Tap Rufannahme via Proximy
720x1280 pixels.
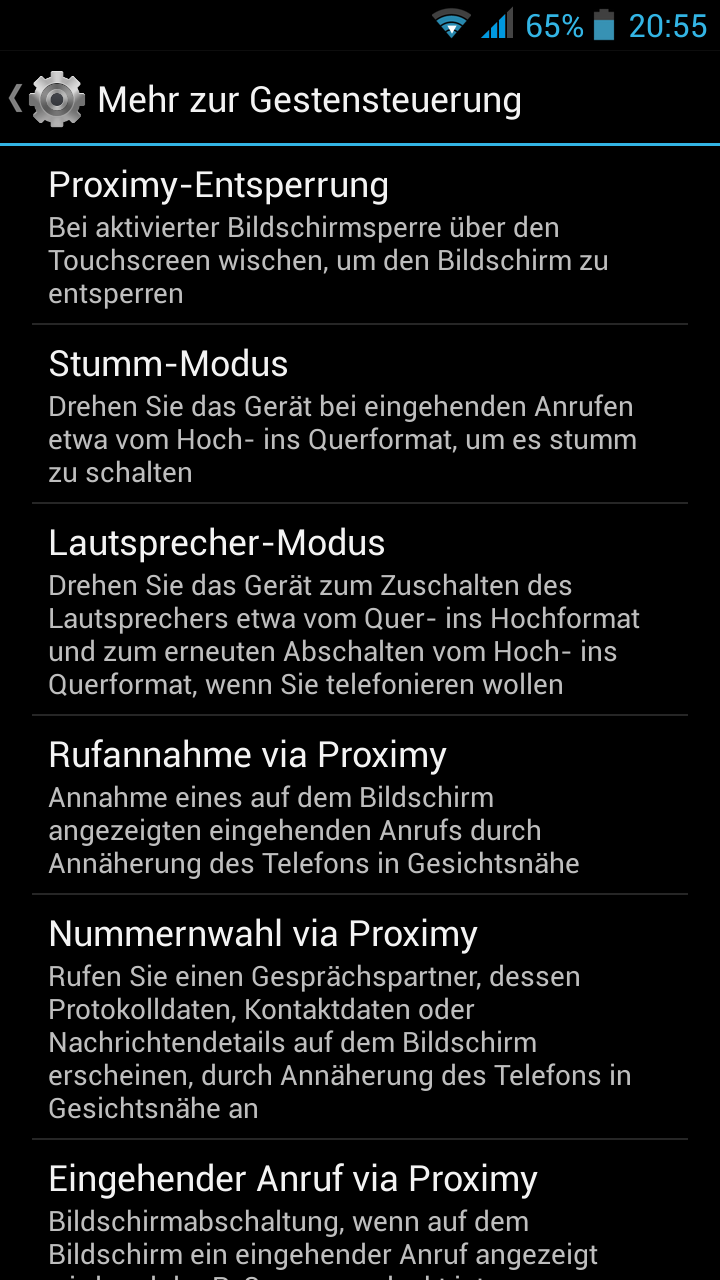[360, 806]
